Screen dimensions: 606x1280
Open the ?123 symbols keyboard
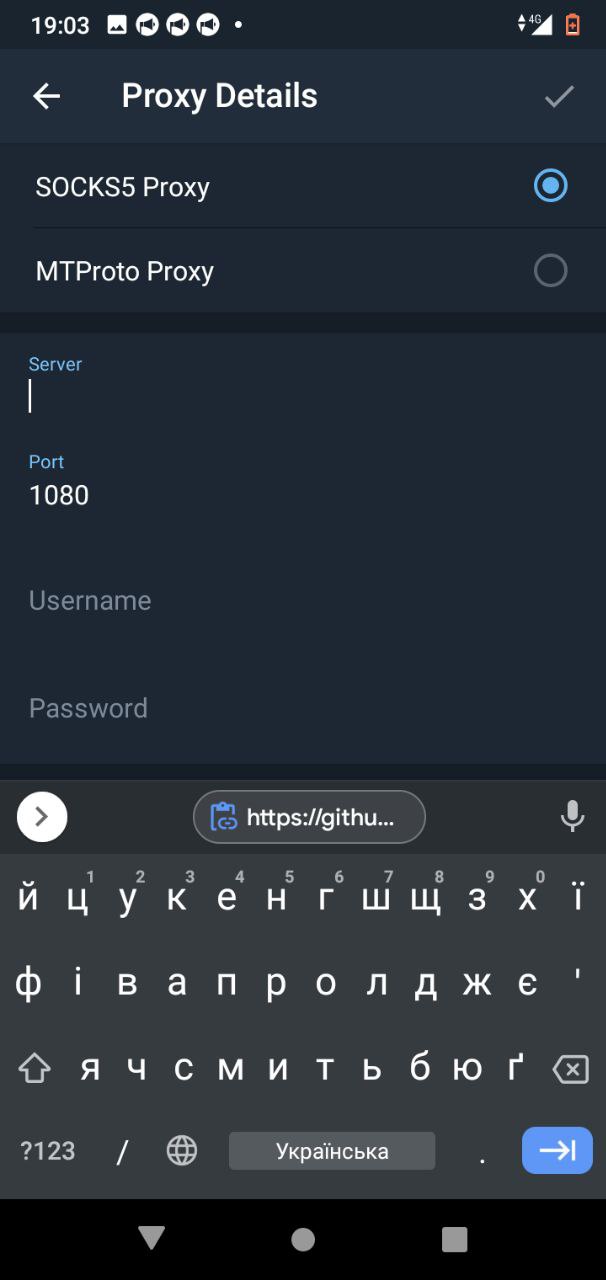point(48,1151)
